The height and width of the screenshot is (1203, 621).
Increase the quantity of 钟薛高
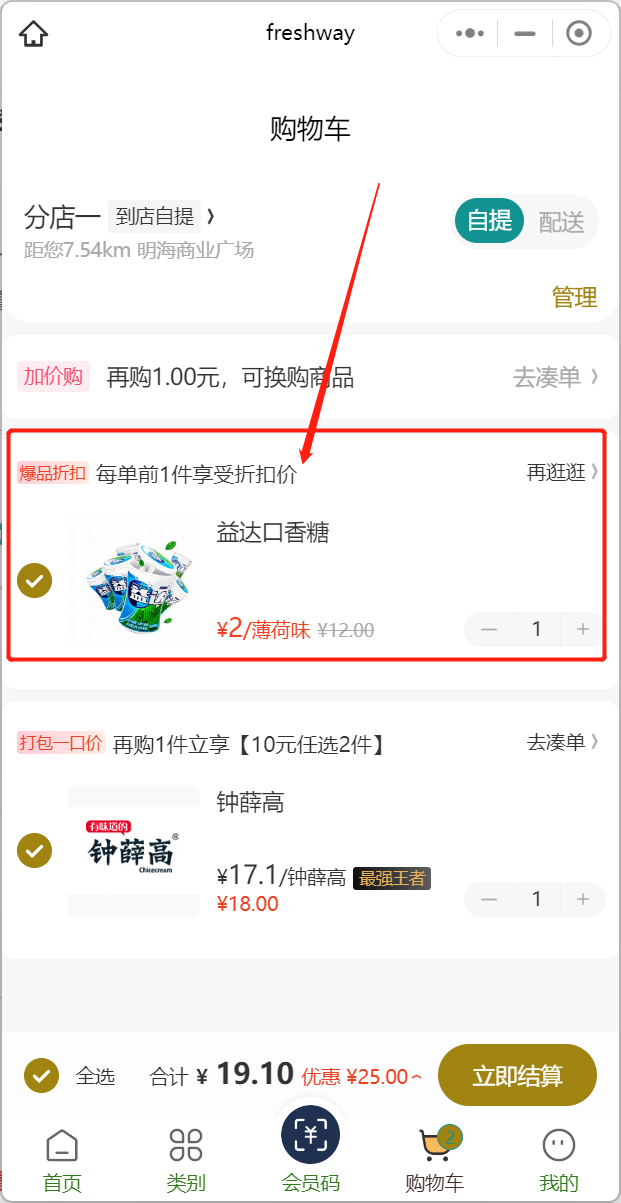click(x=583, y=899)
